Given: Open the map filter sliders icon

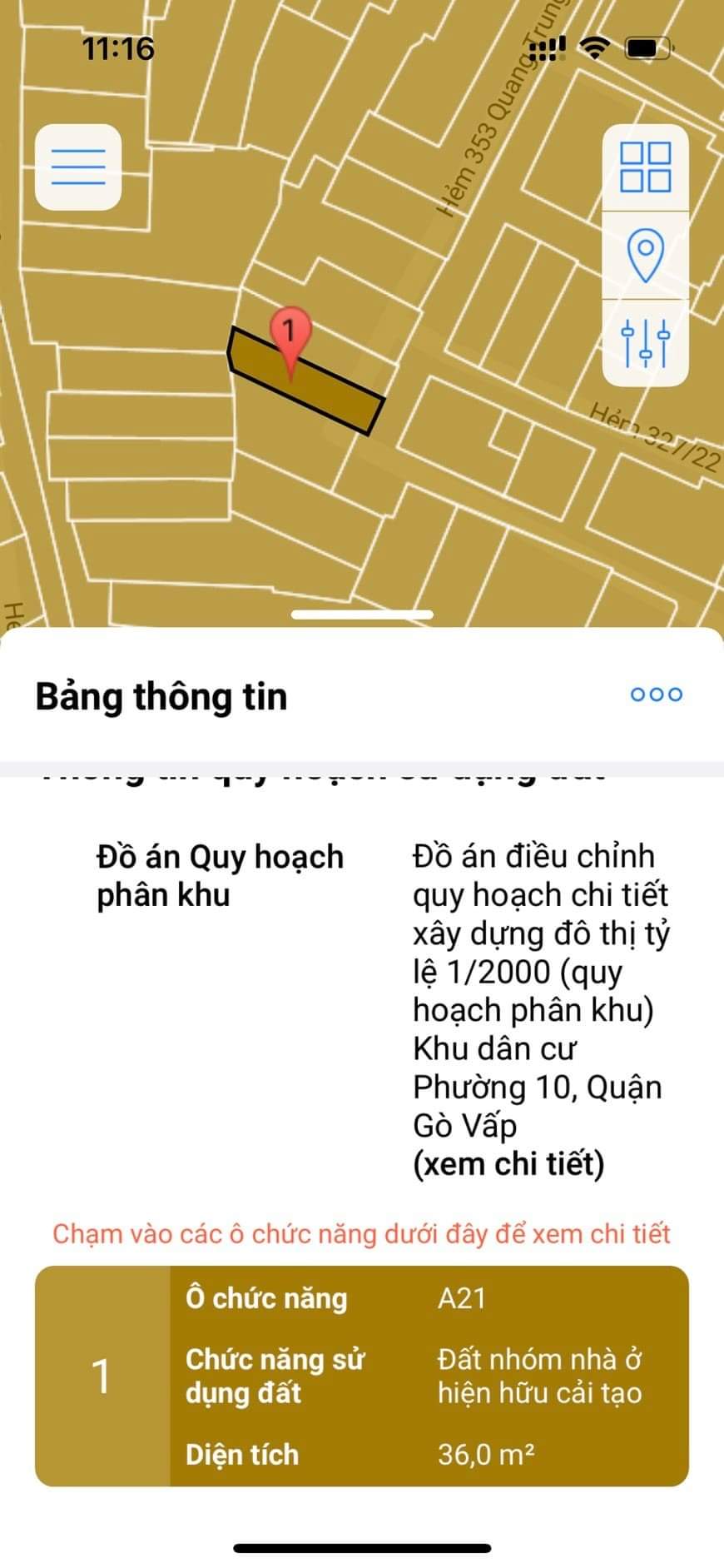Looking at the screenshot, I should tap(646, 343).
